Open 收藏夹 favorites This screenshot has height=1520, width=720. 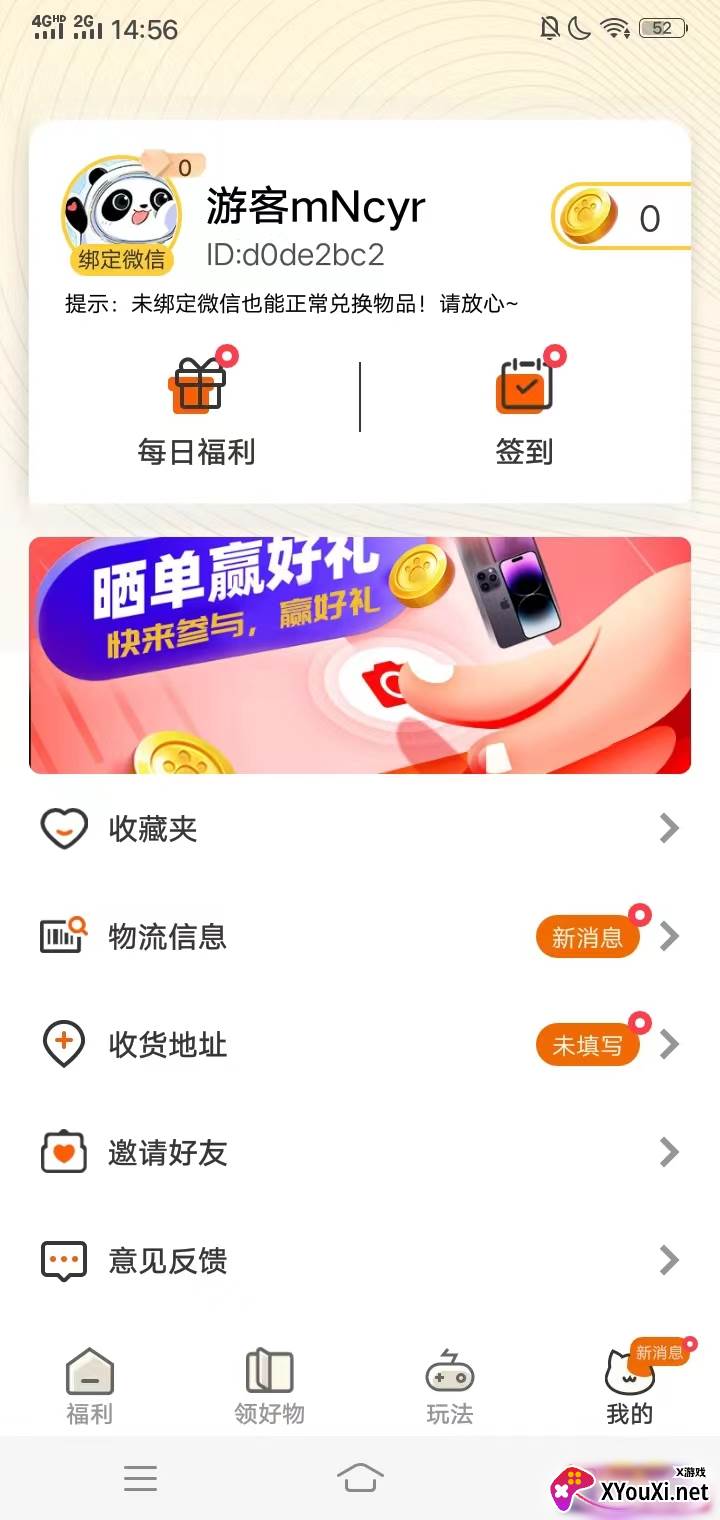pyautogui.click(x=360, y=828)
